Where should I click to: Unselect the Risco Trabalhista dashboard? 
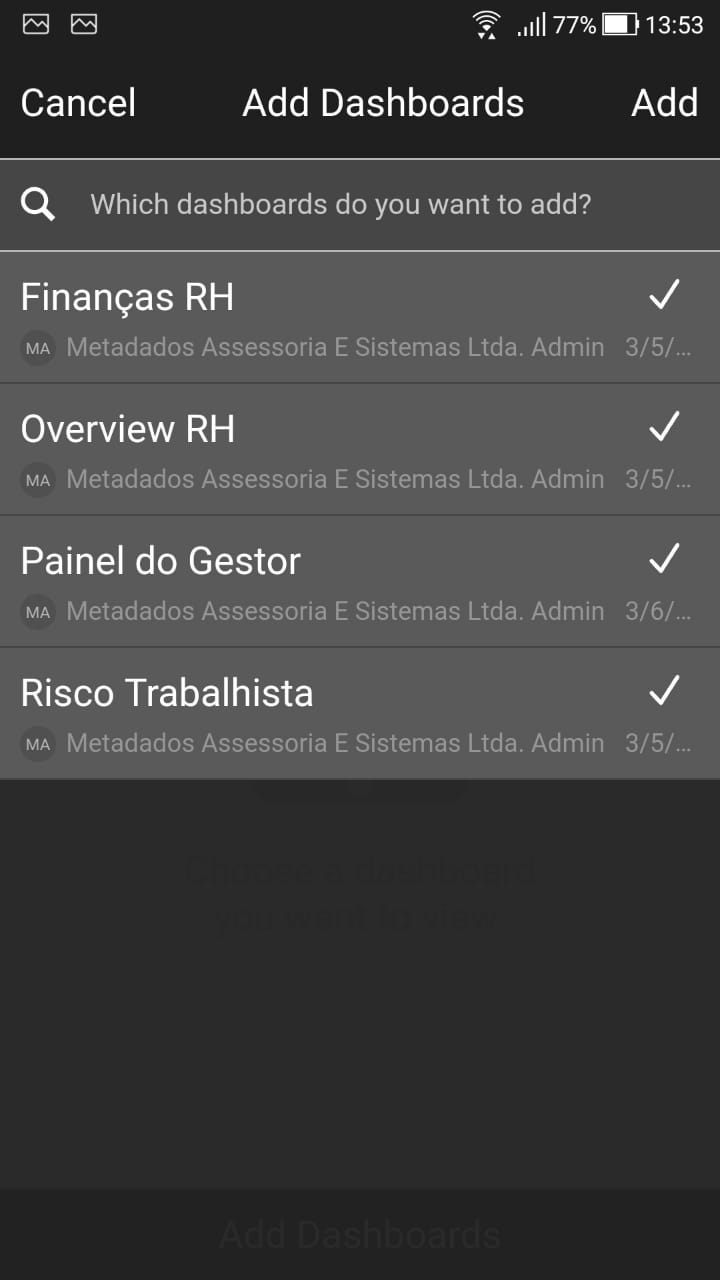(x=664, y=691)
